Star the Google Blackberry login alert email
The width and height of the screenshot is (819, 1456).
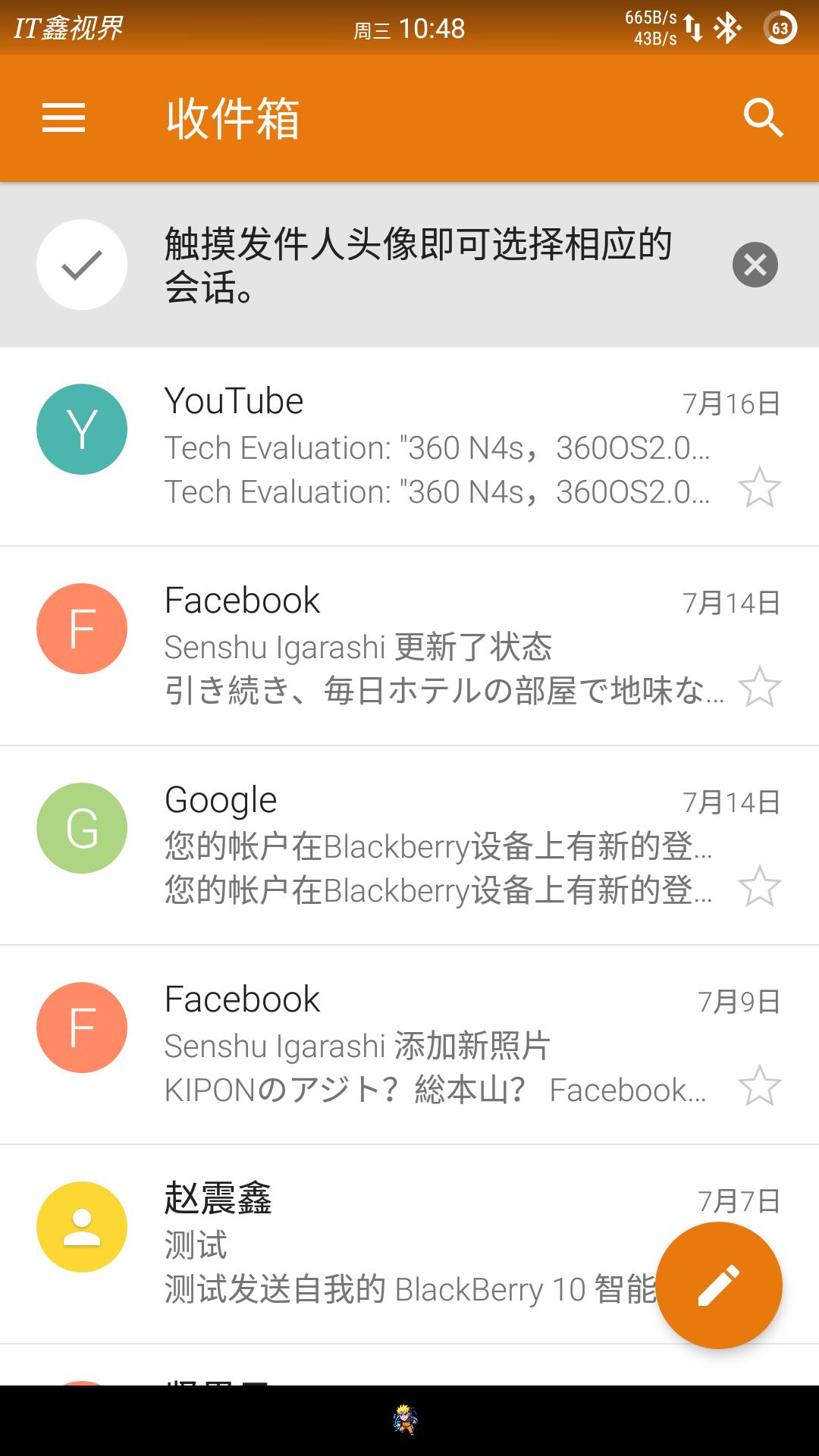pyautogui.click(x=761, y=887)
